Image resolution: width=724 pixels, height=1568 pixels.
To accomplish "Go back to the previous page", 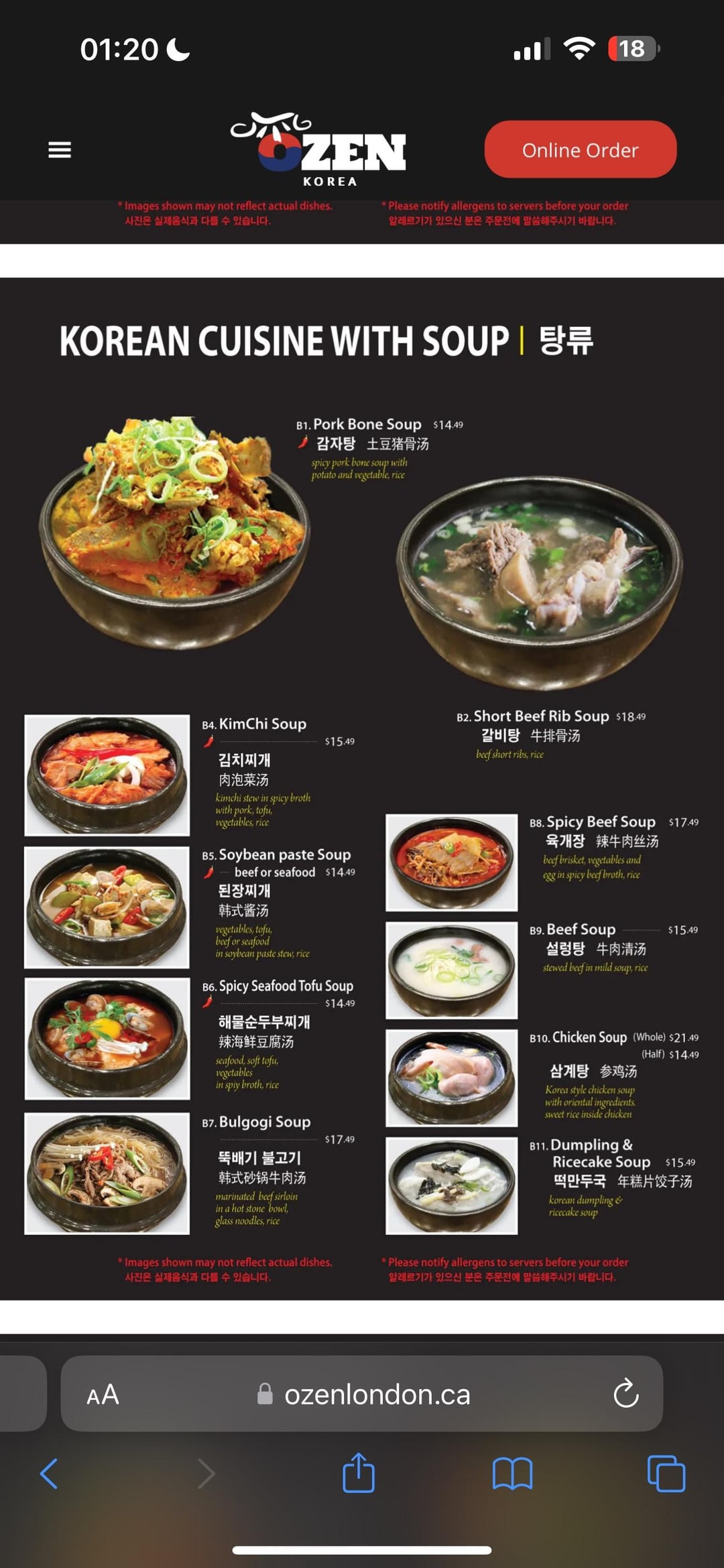I will [49, 1474].
